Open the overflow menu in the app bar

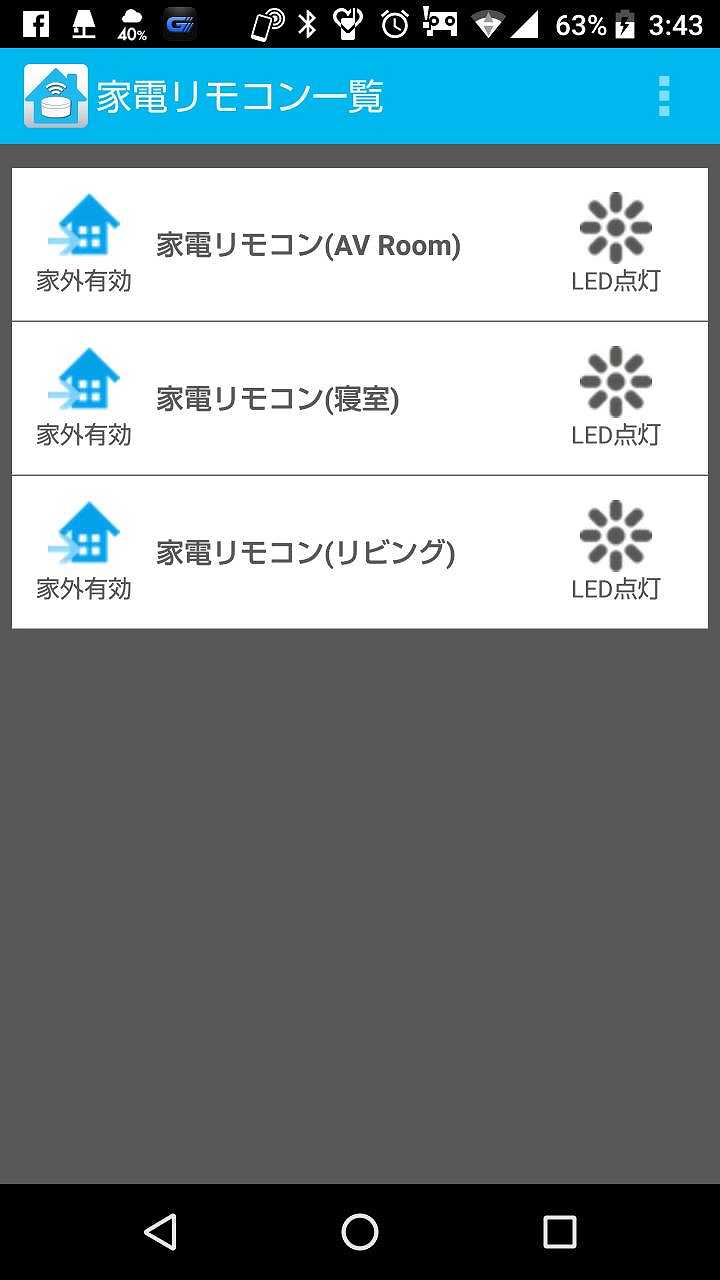point(664,96)
